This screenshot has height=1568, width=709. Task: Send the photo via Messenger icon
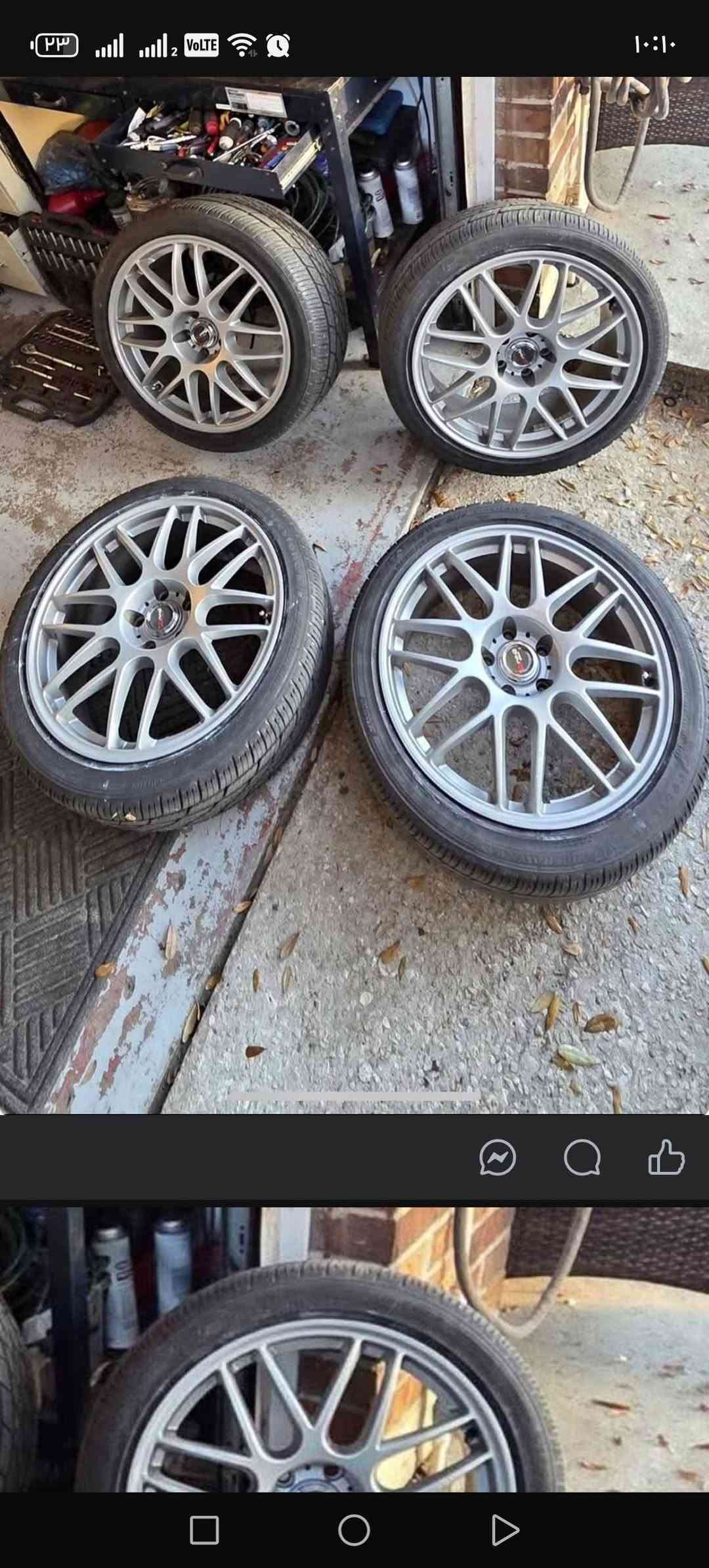(x=498, y=1157)
